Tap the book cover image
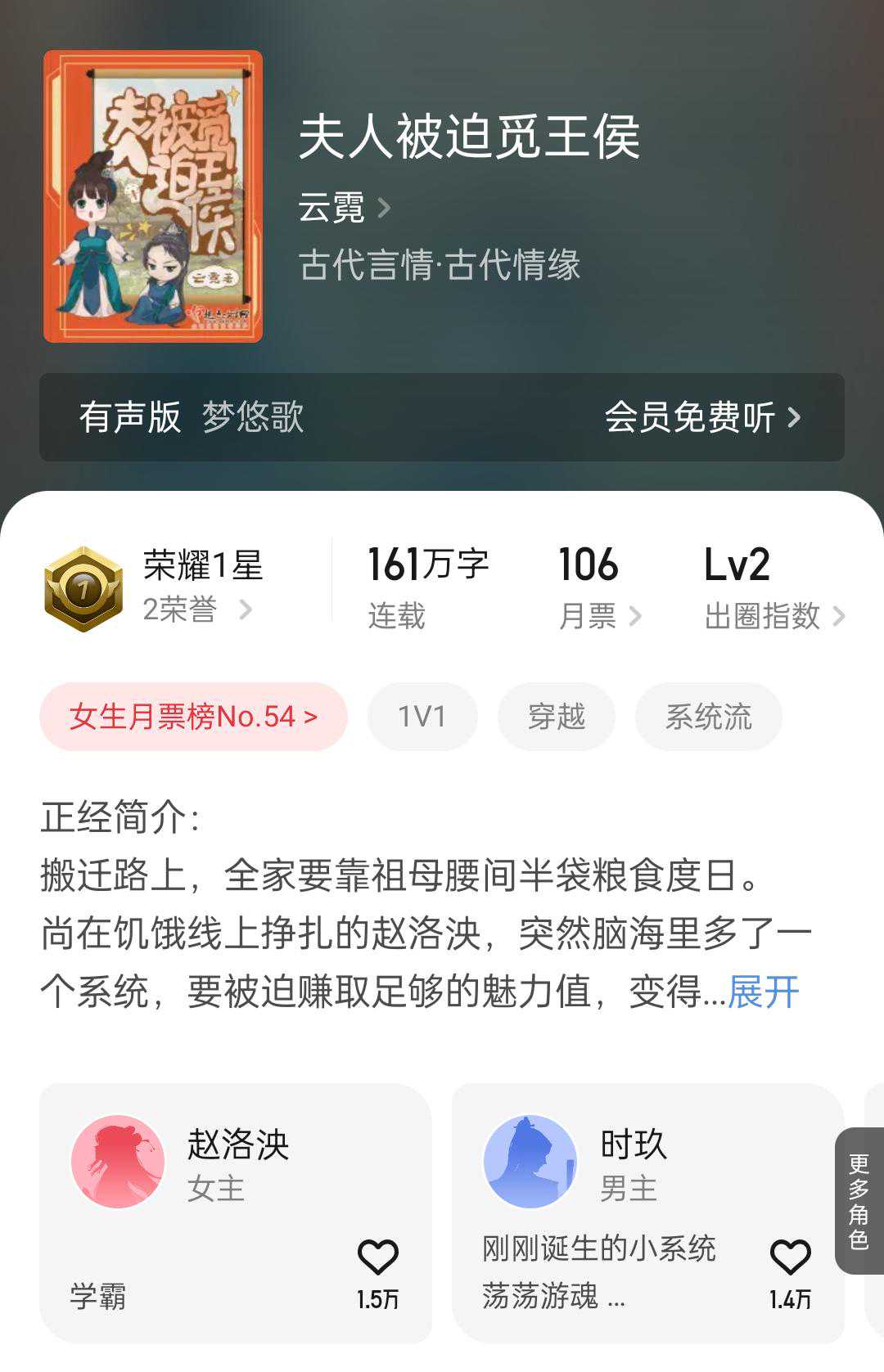Viewport: 884px width, 1372px height. 153,196
